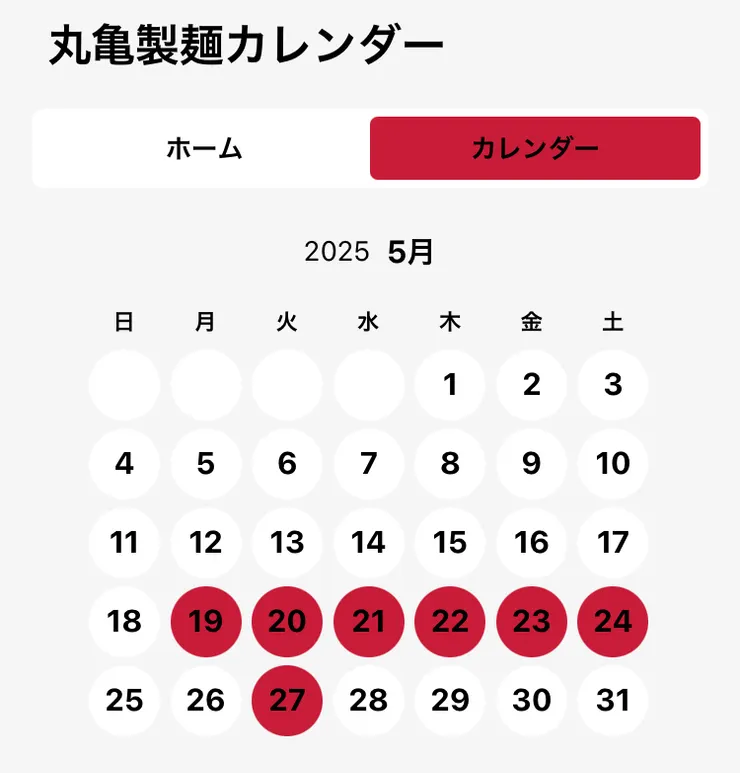This screenshot has height=773, width=740.
Task: Select the red date 22
Action: pyautogui.click(x=450, y=621)
